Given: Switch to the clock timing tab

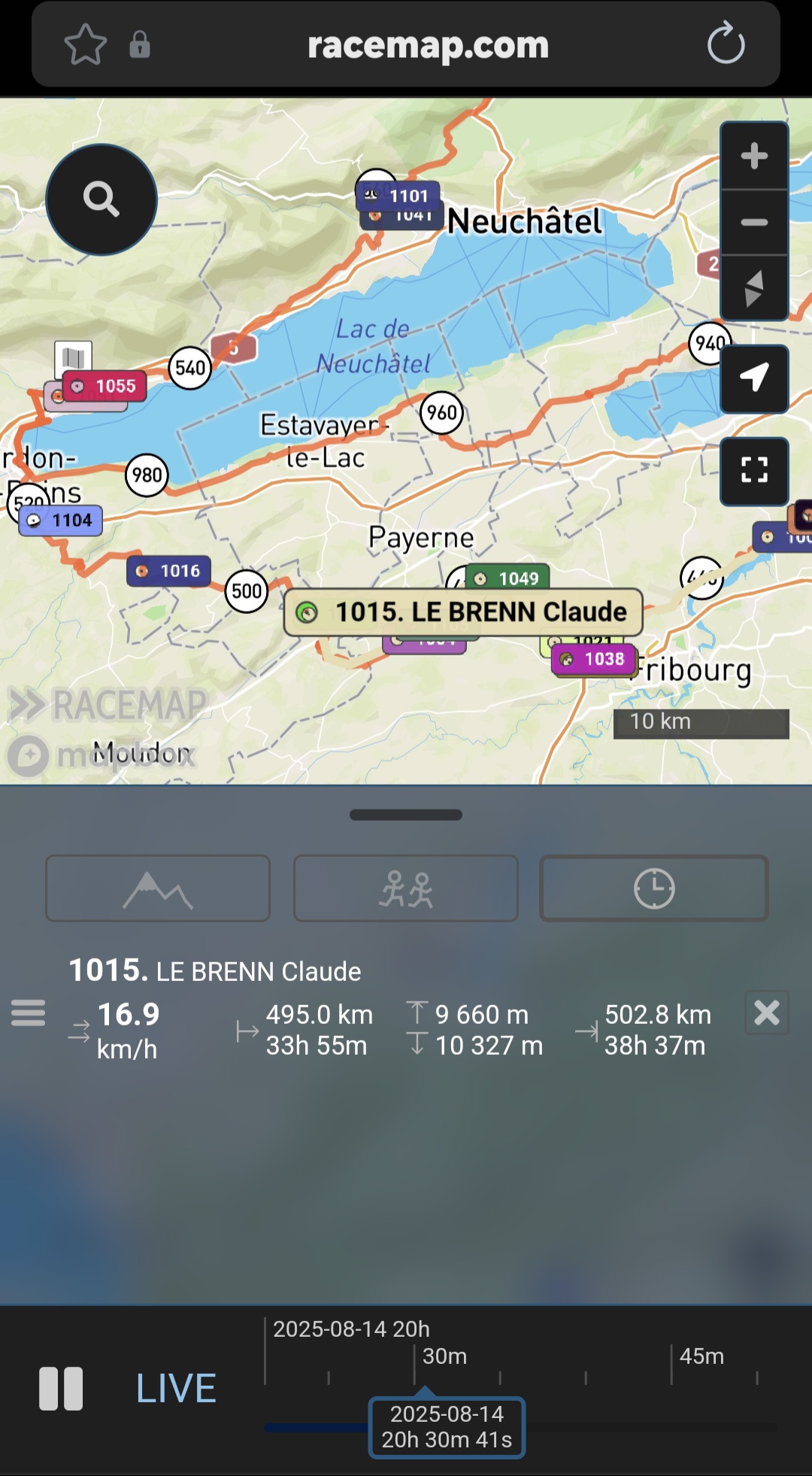Looking at the screenshot, I should pyautogui.click(x=654, y=888).
